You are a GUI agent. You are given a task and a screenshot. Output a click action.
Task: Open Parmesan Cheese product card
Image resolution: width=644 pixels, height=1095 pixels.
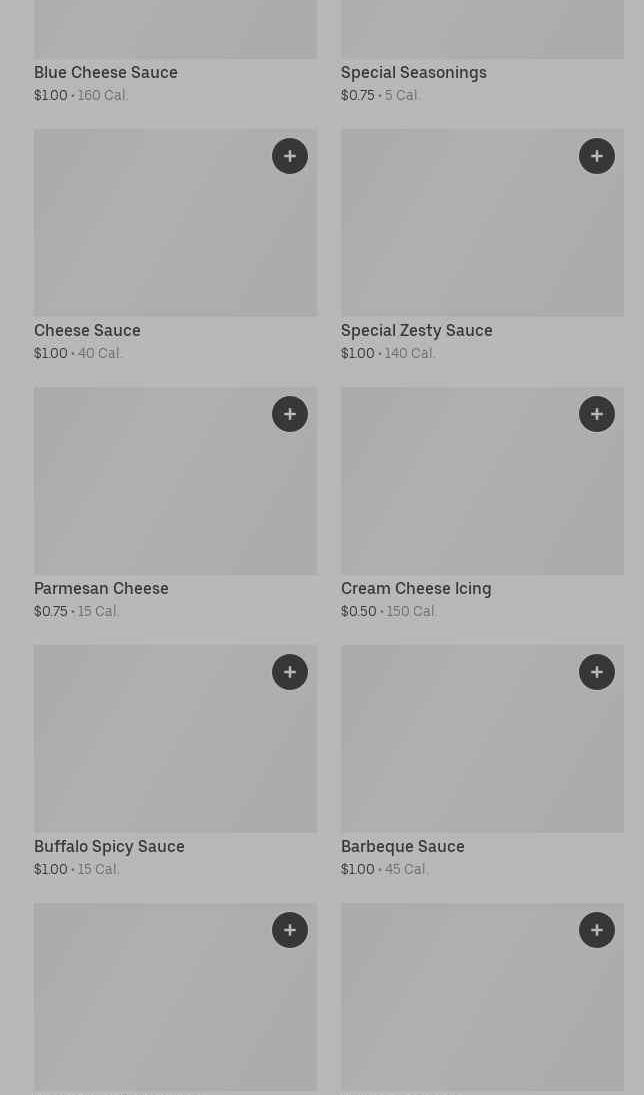(x=150, y=490)
